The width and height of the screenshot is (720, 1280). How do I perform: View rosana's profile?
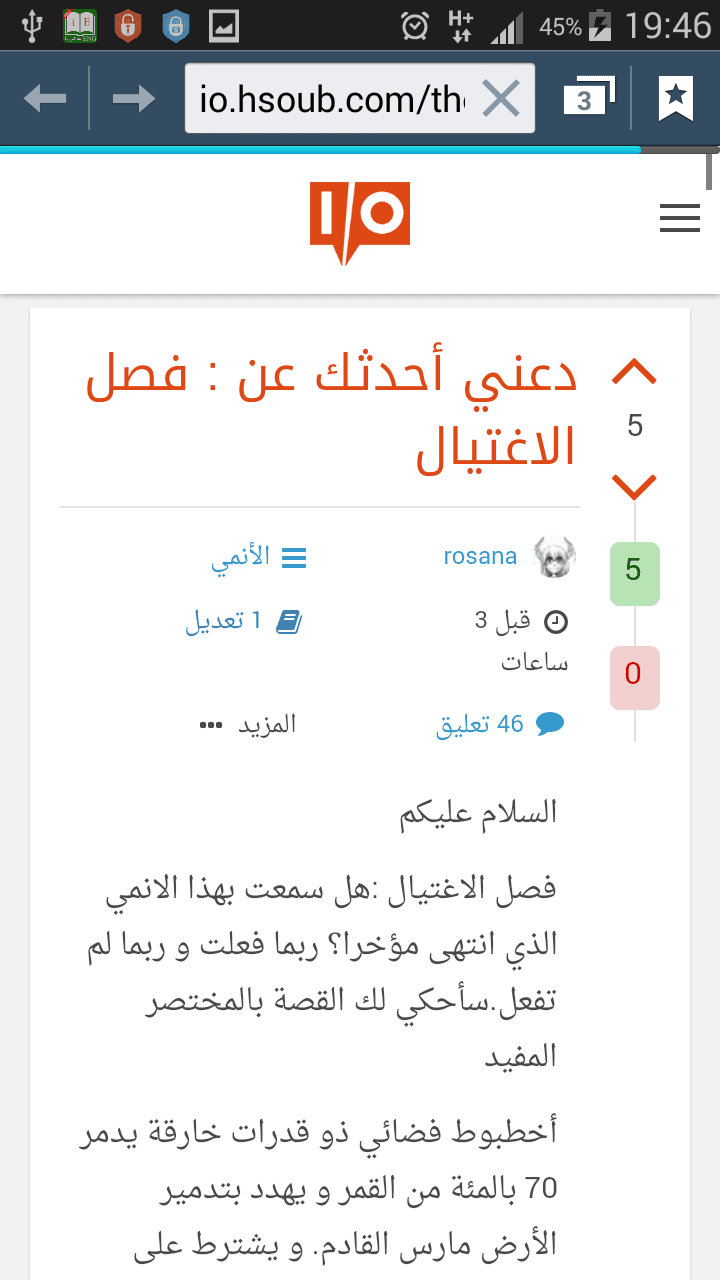[480, 556]
